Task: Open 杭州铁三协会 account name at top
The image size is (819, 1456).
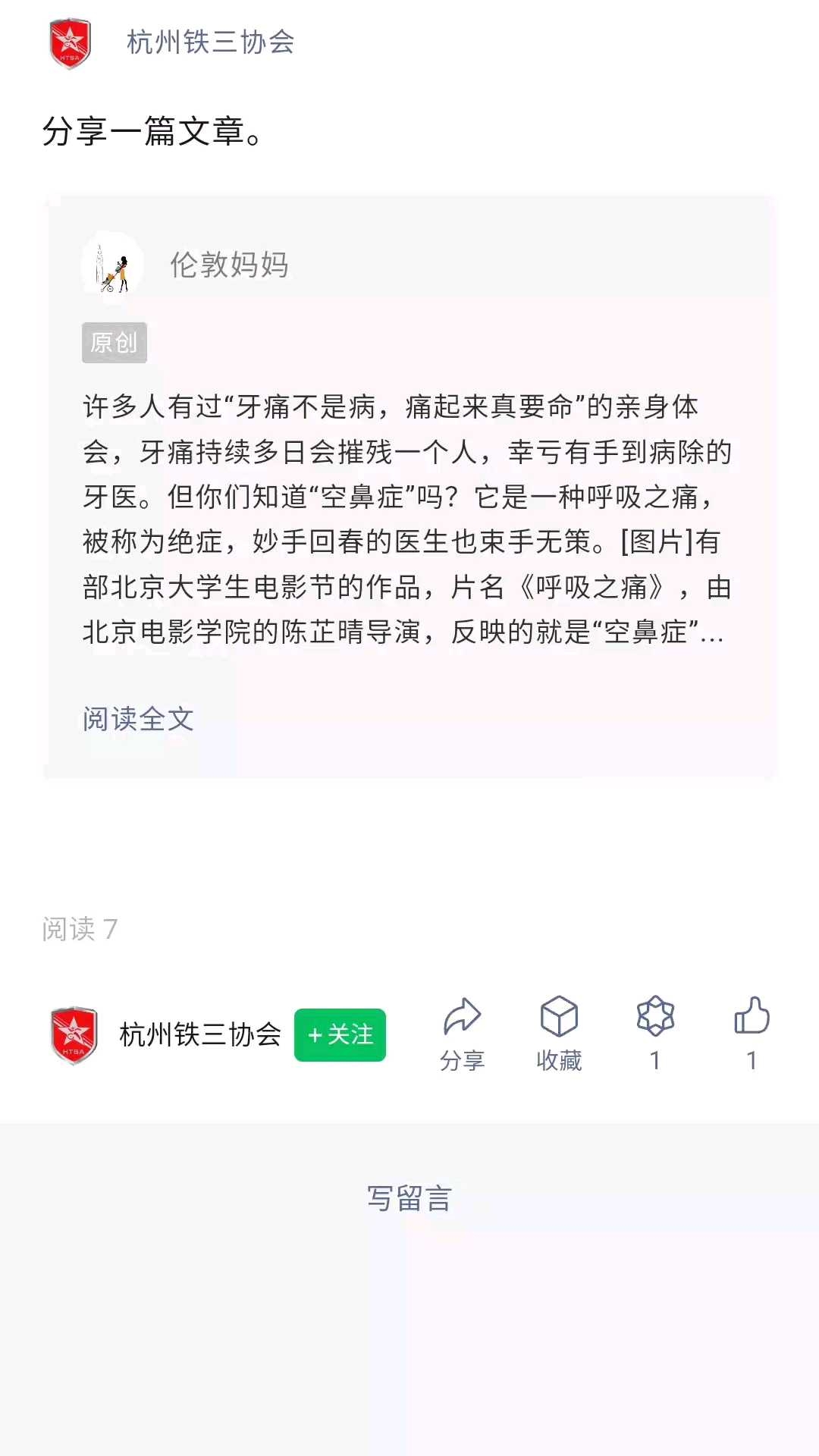Action: pyautogui.click(x=210, y=42)
